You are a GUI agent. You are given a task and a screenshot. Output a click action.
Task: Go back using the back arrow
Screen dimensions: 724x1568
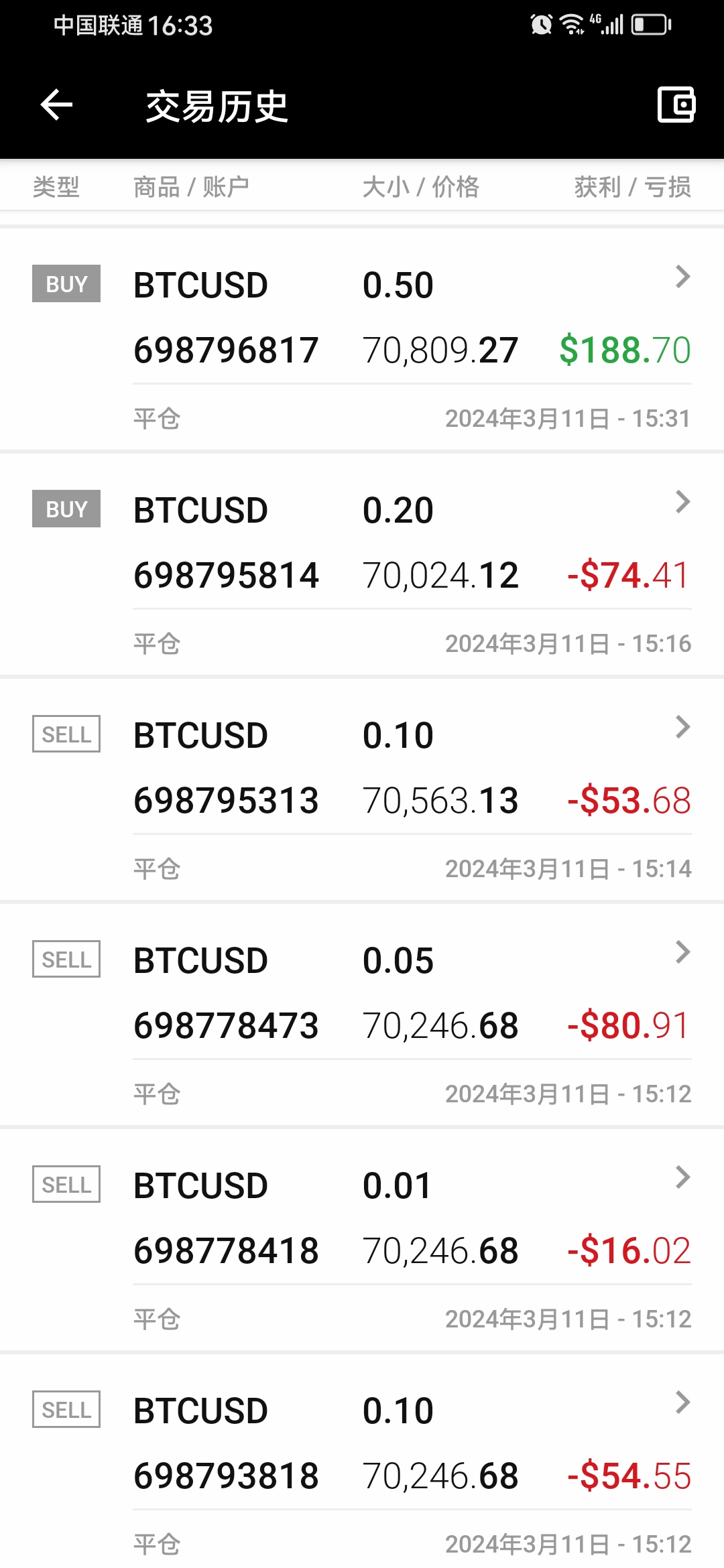[56, 105]
